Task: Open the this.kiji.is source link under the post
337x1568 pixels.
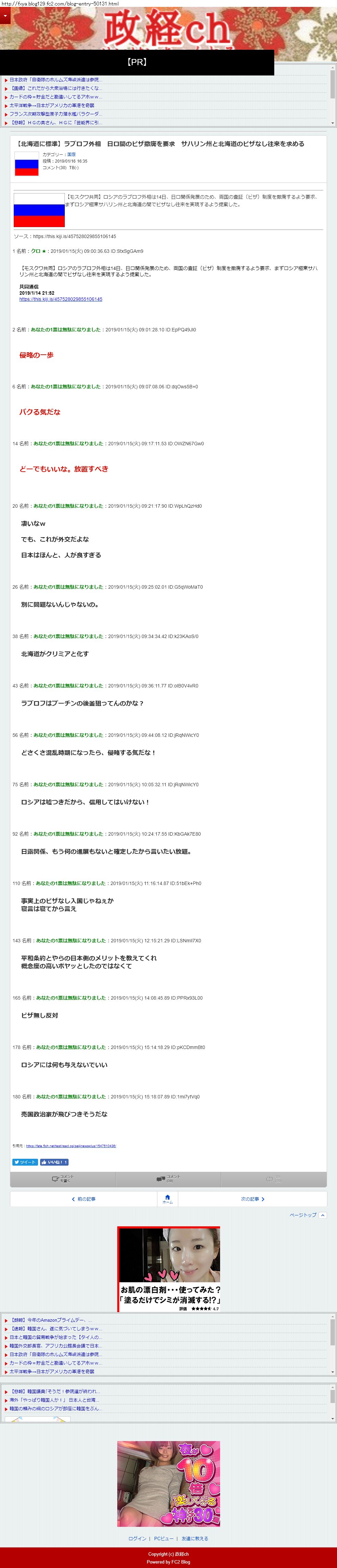Action: tap(60, 299)
